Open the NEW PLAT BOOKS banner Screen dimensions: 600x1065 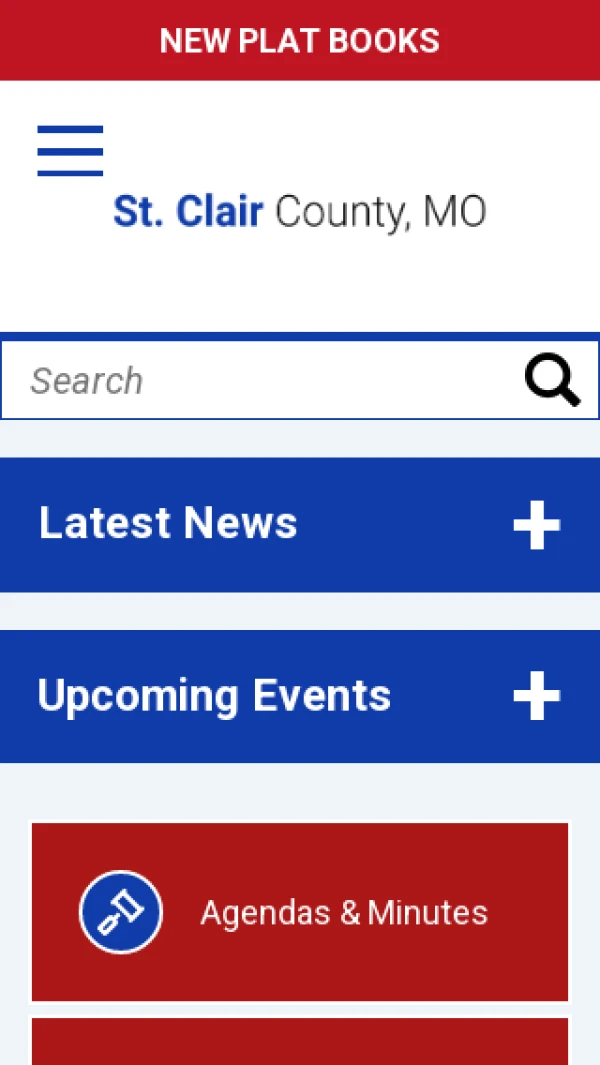click(299, 41)
